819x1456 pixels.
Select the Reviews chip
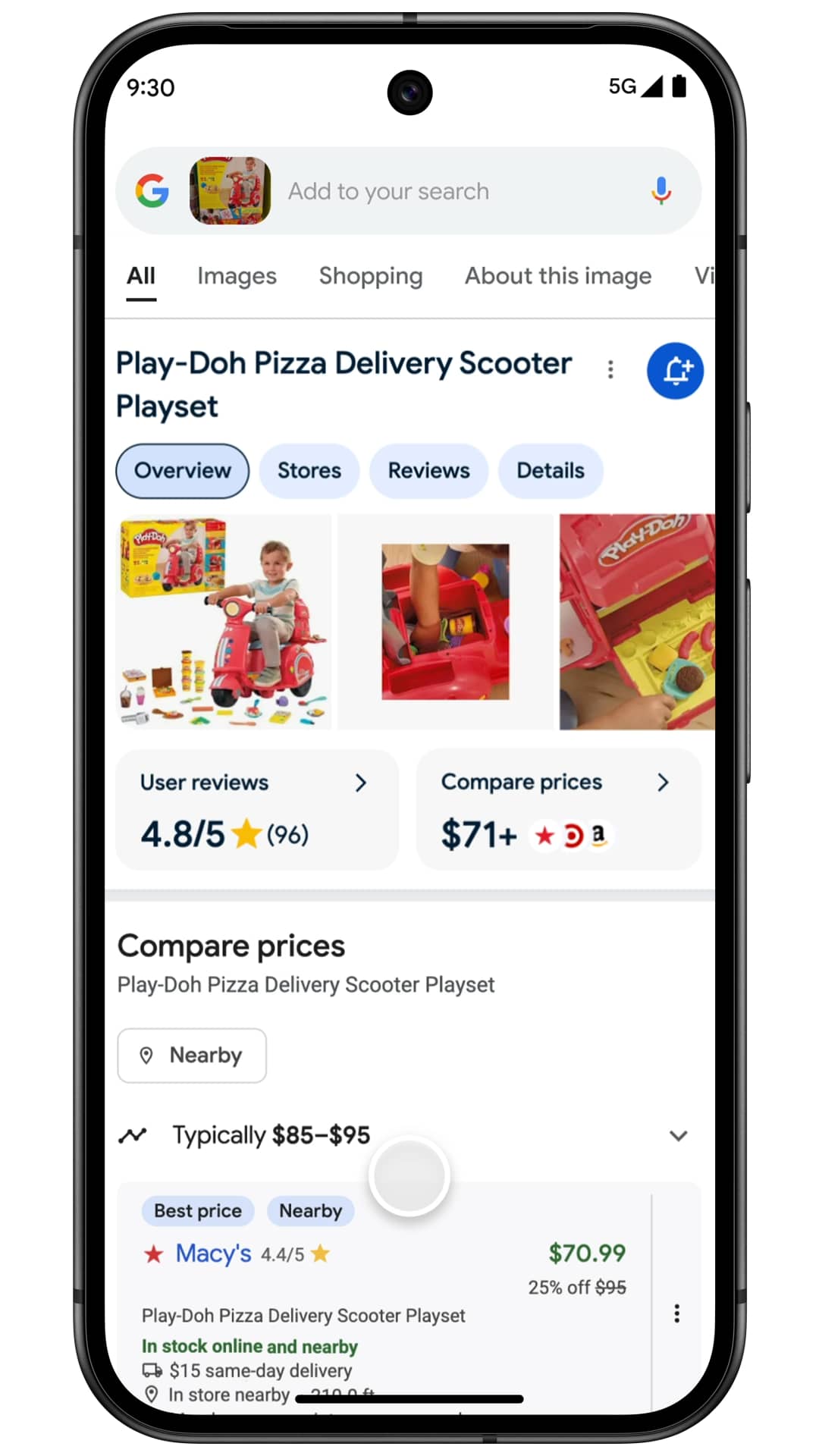[428, 471]
